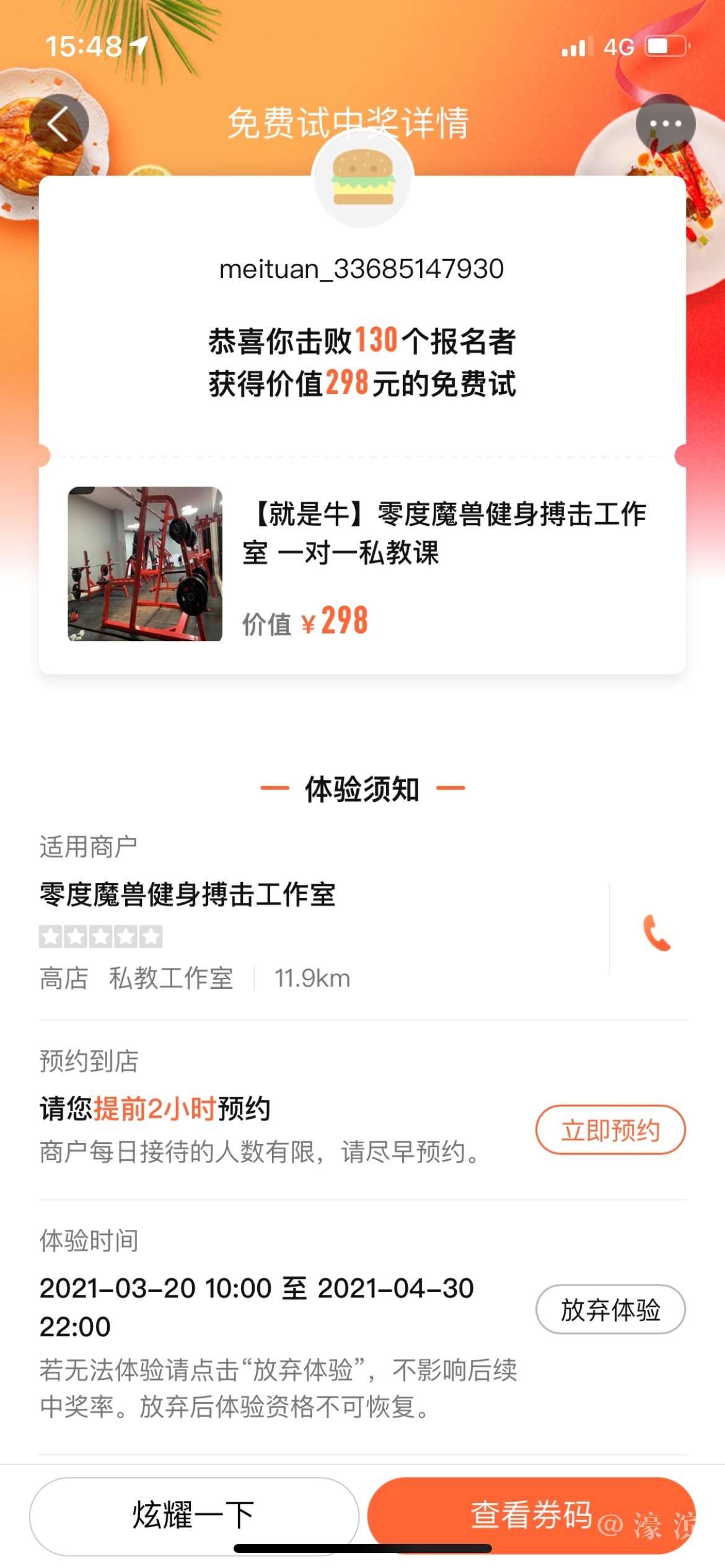
Task: Tap 炫耀一下 to share your win
Action: coord(194,1515)
